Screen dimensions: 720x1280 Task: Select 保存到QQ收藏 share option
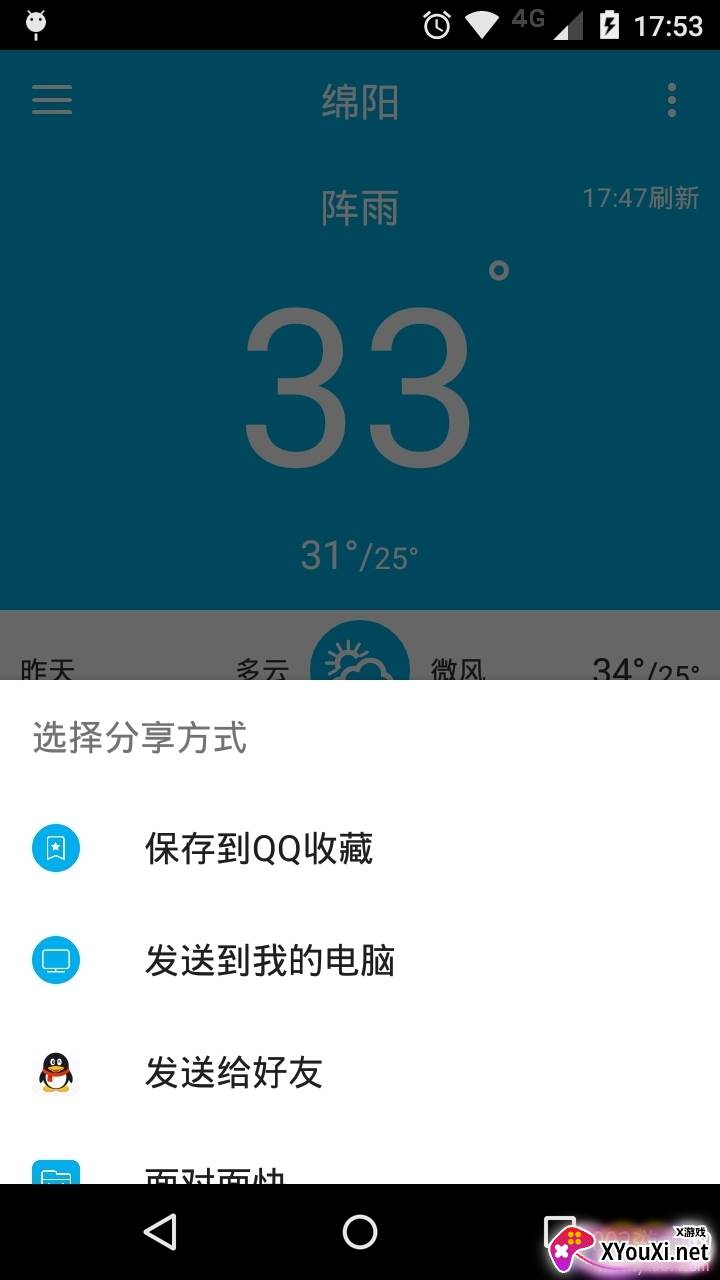(258, 849)
